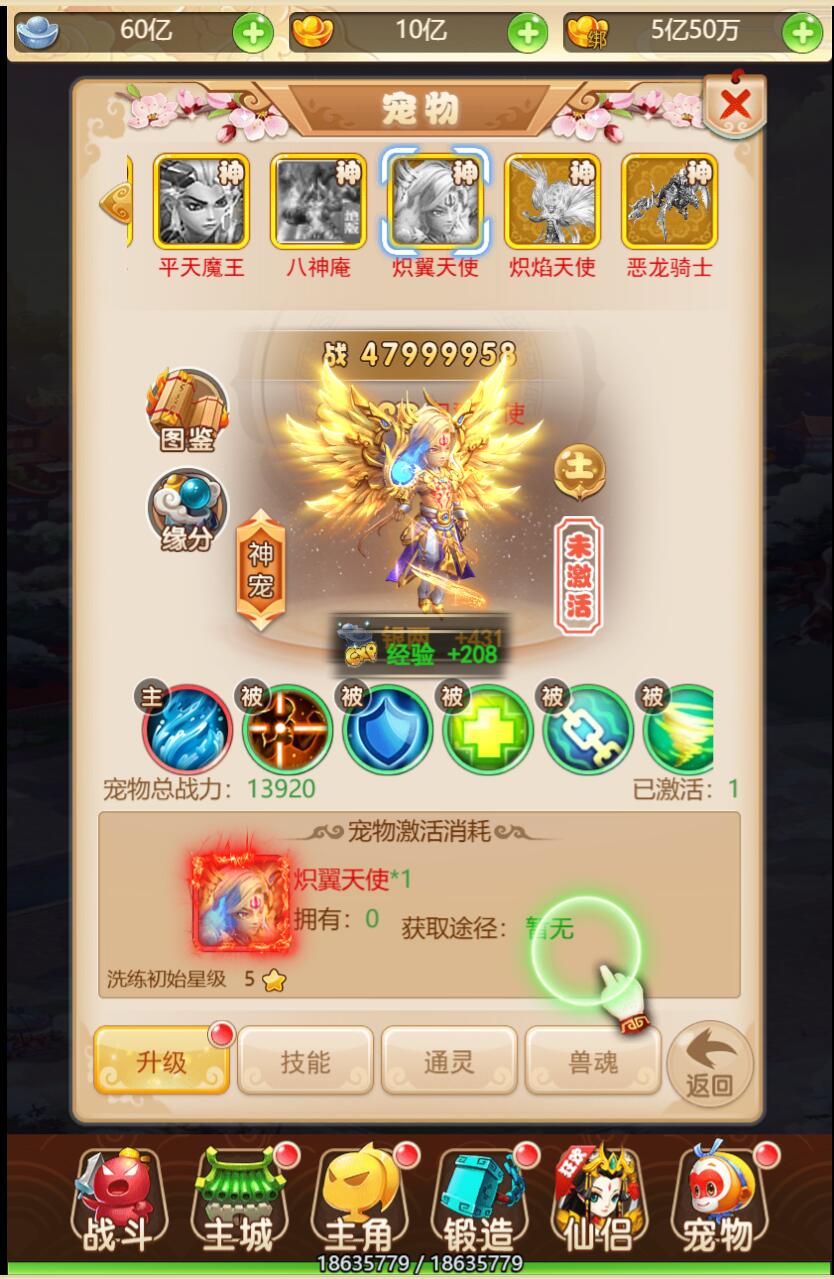
Task: Open the 缘分 bonds feature
Action: point(188,510)
